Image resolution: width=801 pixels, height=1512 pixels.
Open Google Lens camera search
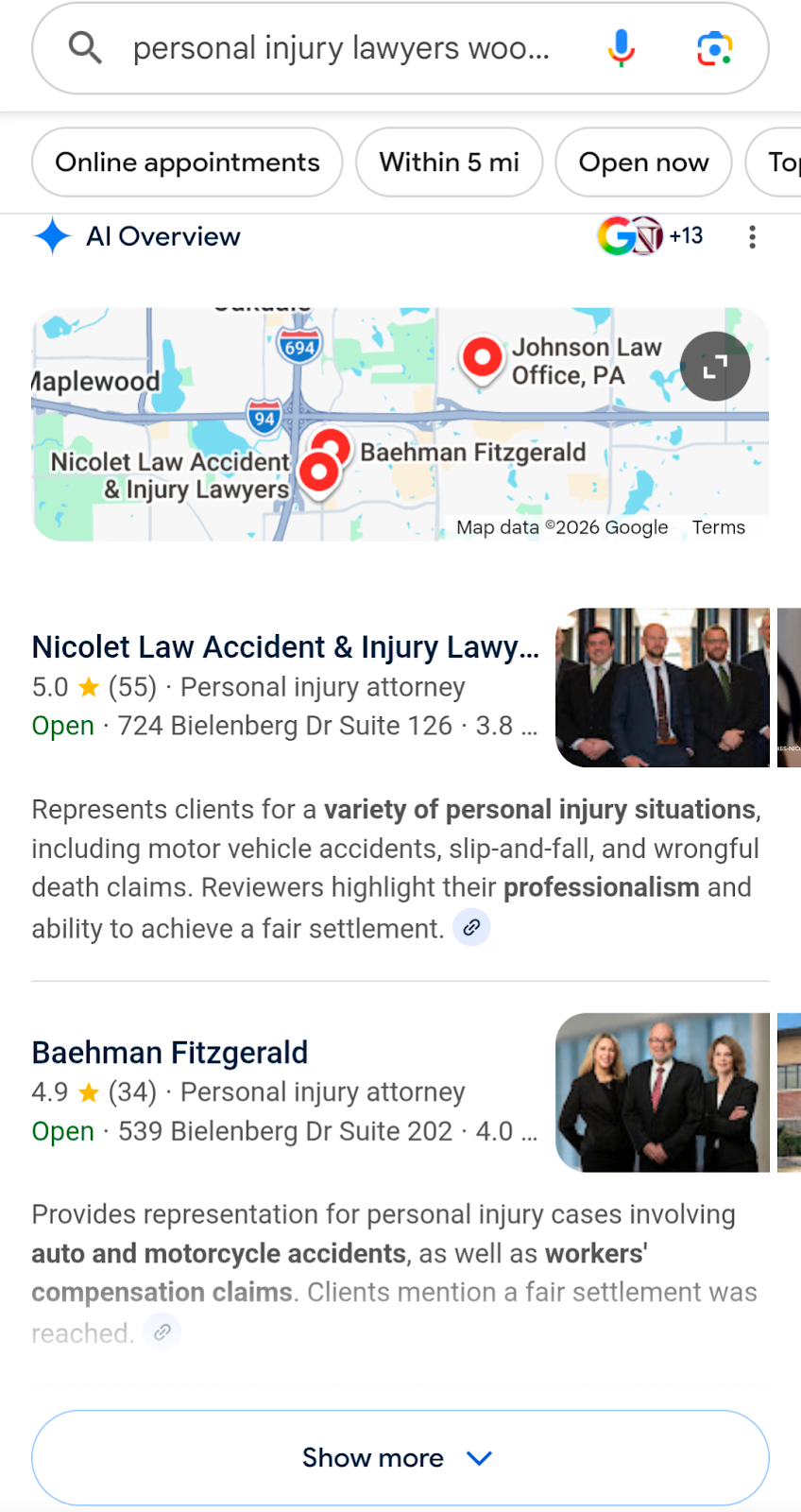(715, 47)
